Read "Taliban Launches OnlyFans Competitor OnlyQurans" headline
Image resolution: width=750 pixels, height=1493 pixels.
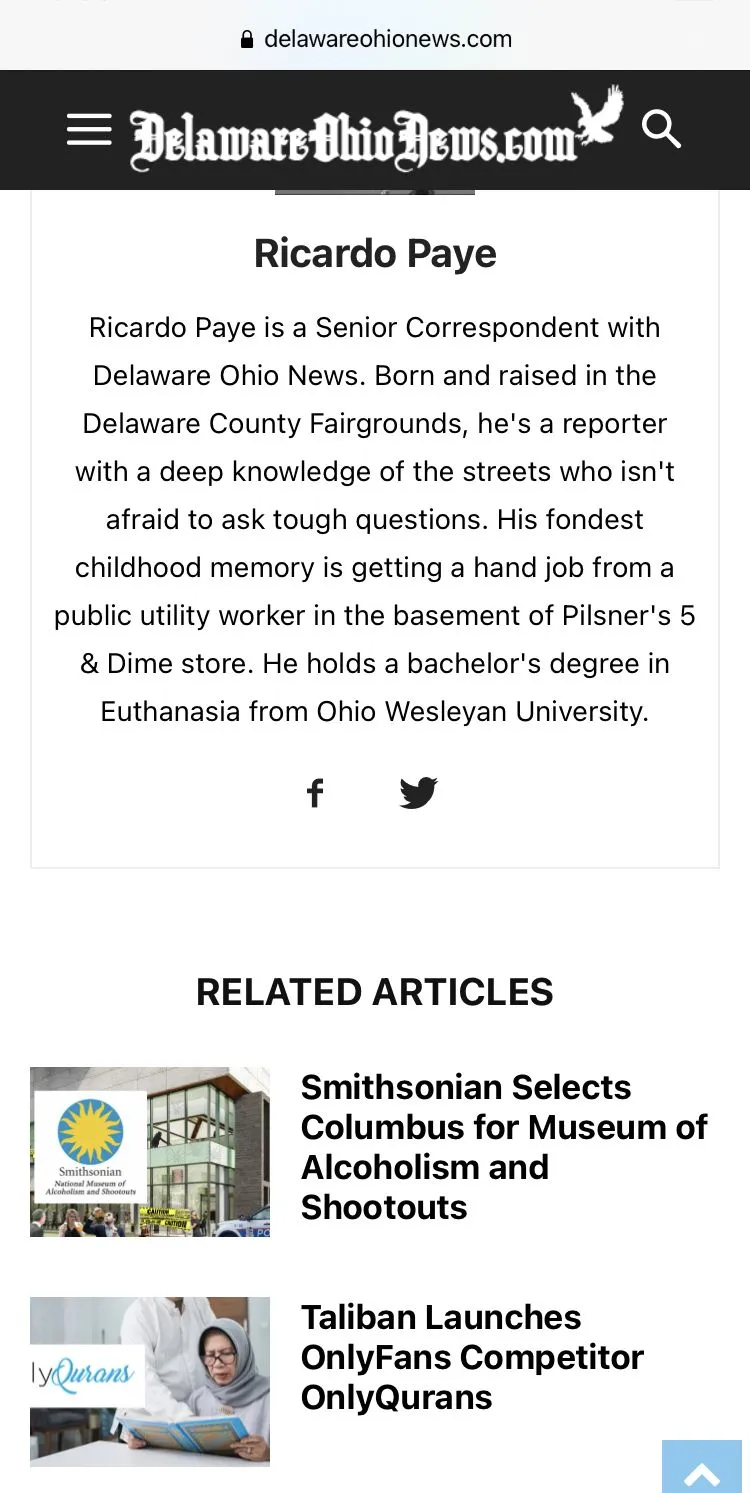[x=472, y=1357]
